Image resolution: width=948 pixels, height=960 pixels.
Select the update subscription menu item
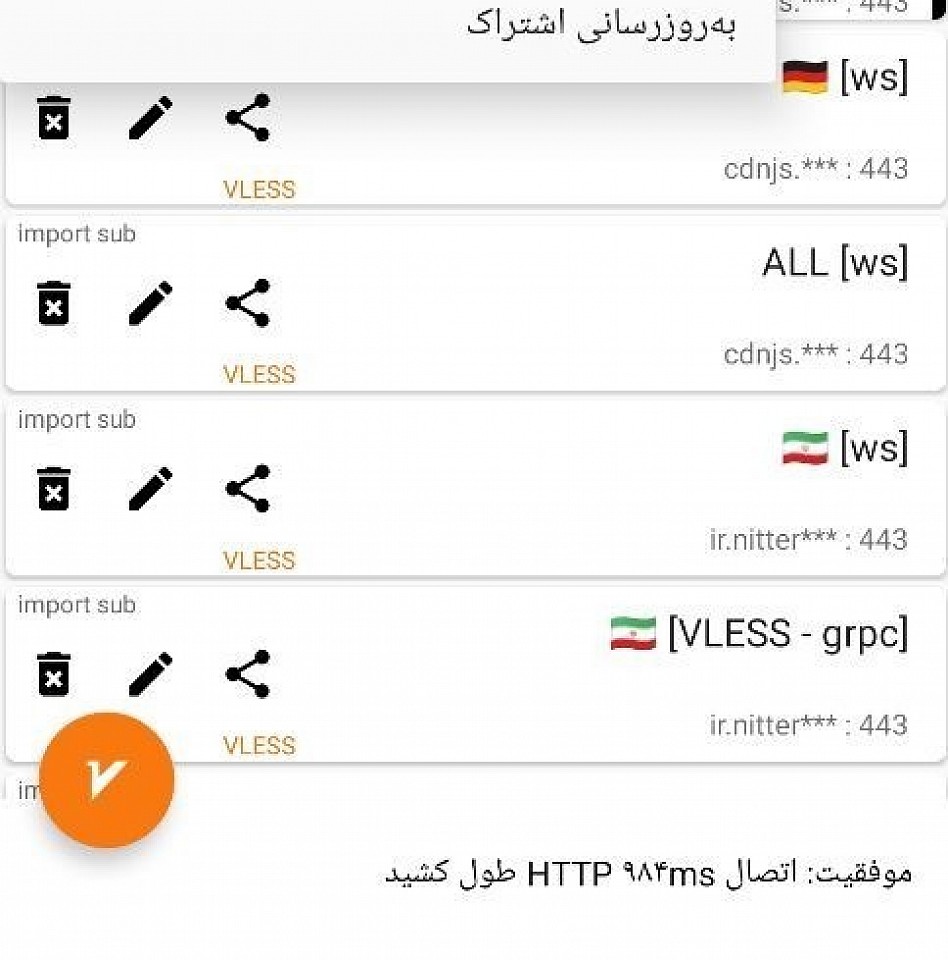(x=600, y=26)
